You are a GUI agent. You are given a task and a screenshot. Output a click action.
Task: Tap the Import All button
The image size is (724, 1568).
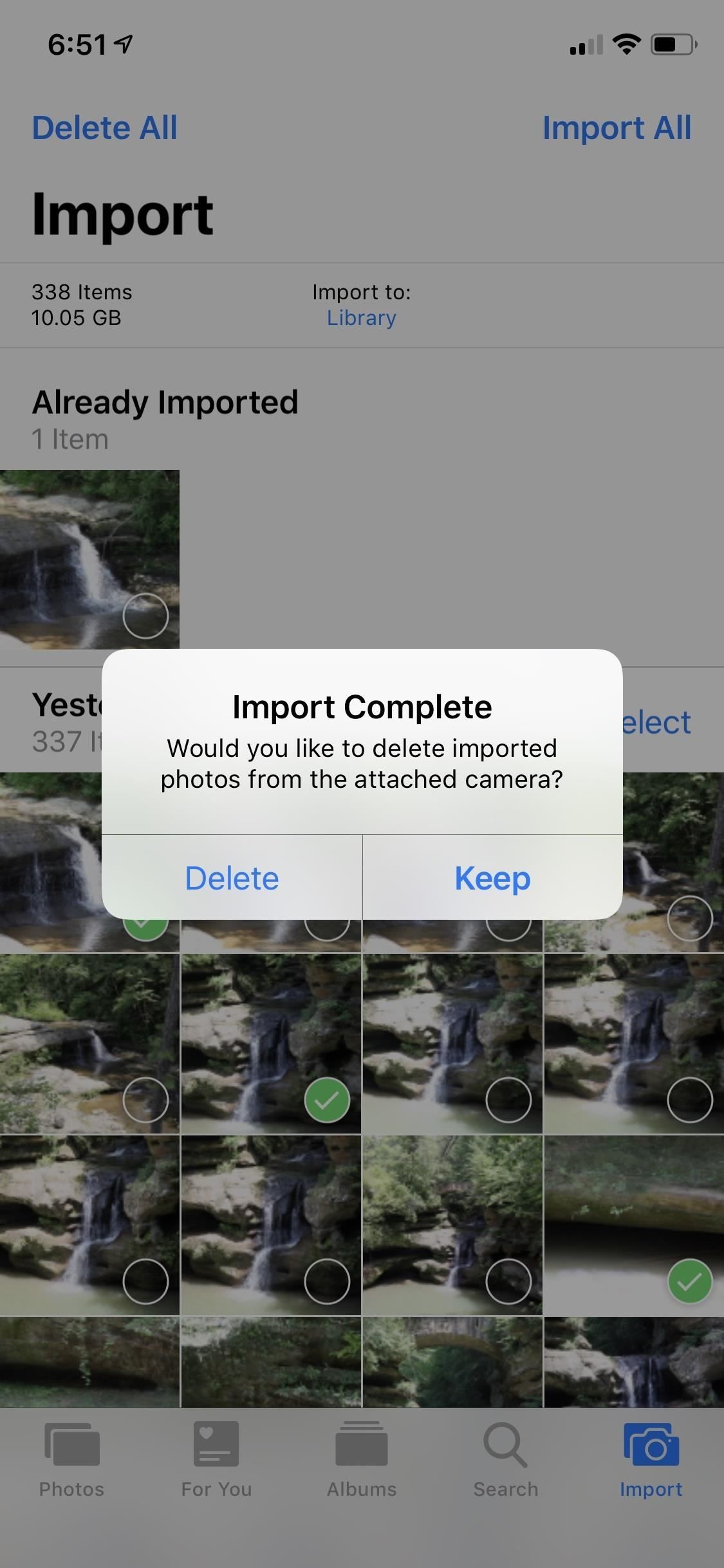tap(617, 128)
